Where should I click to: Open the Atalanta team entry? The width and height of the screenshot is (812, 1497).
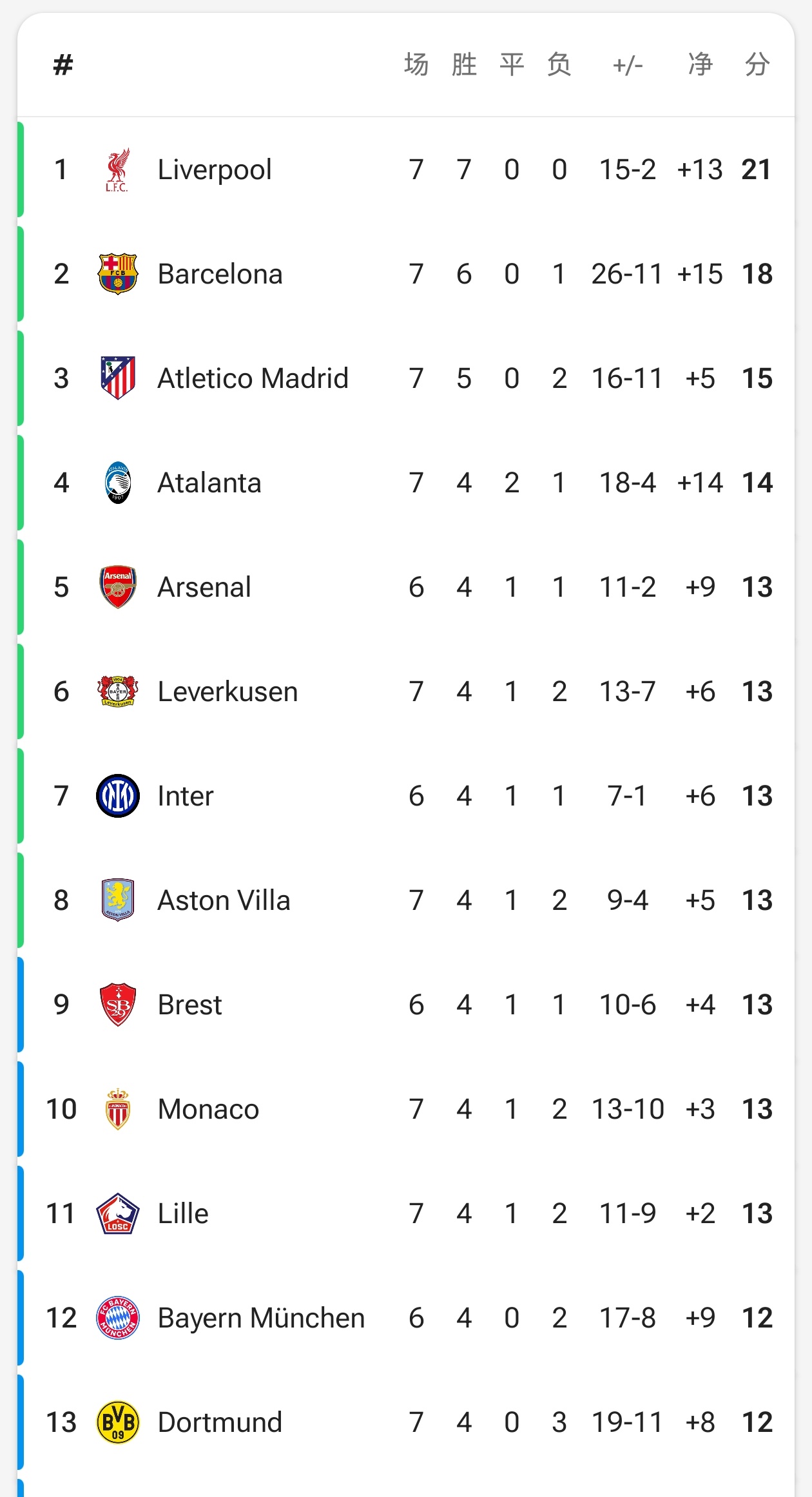coord(406,483)
